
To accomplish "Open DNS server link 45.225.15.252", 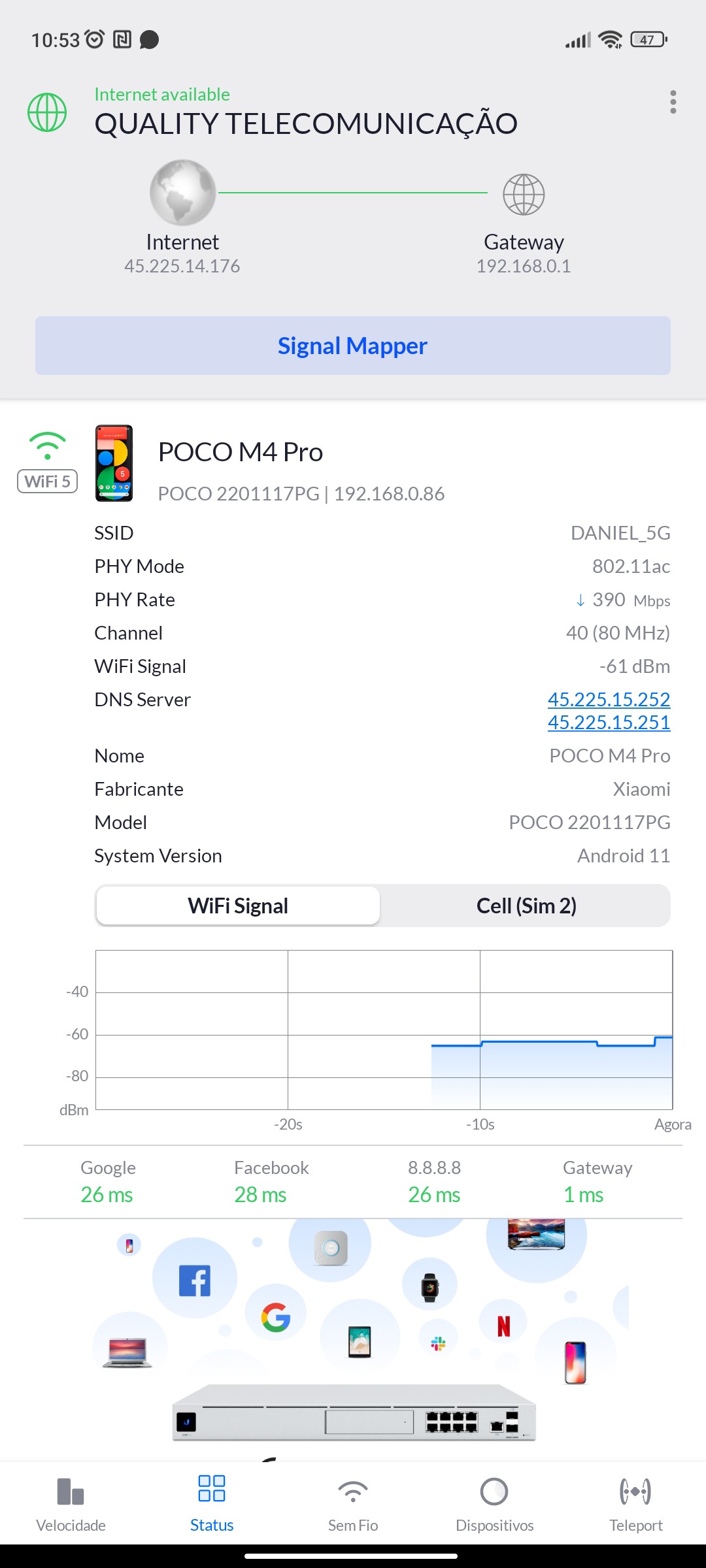I will pos(609,699).
